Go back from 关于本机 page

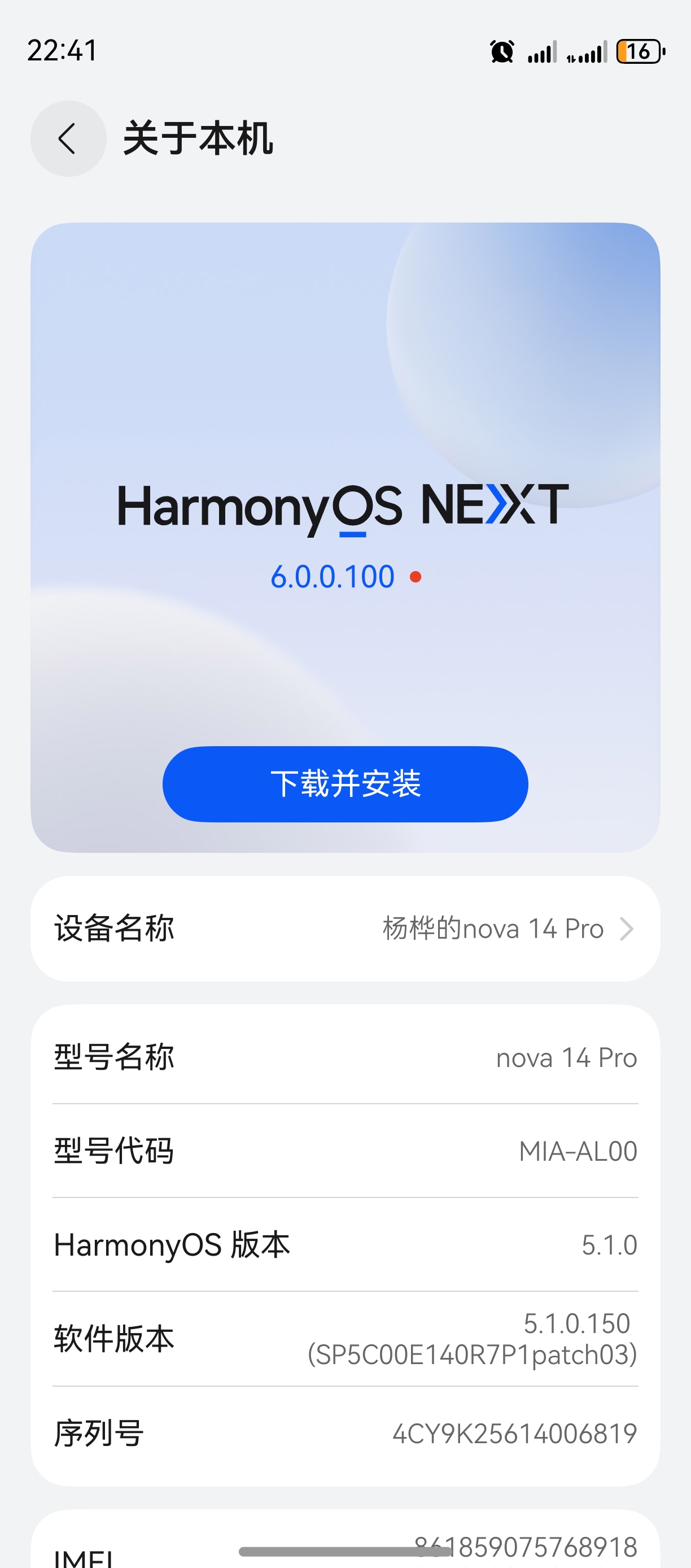[x=68, y=139]
